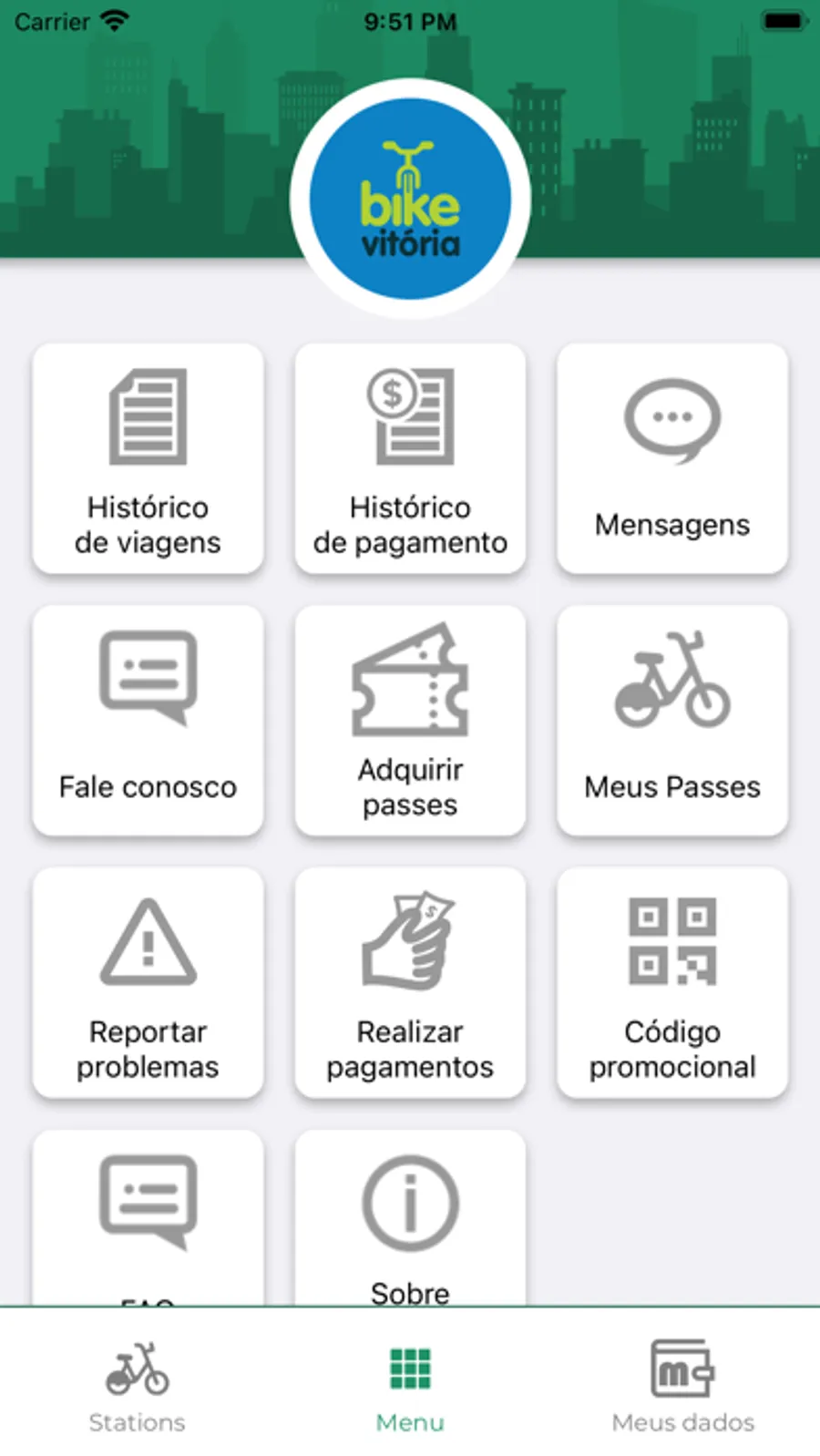Enter a Código promocional
This screenshot has width=820, height=1456.
coord(672,982)
